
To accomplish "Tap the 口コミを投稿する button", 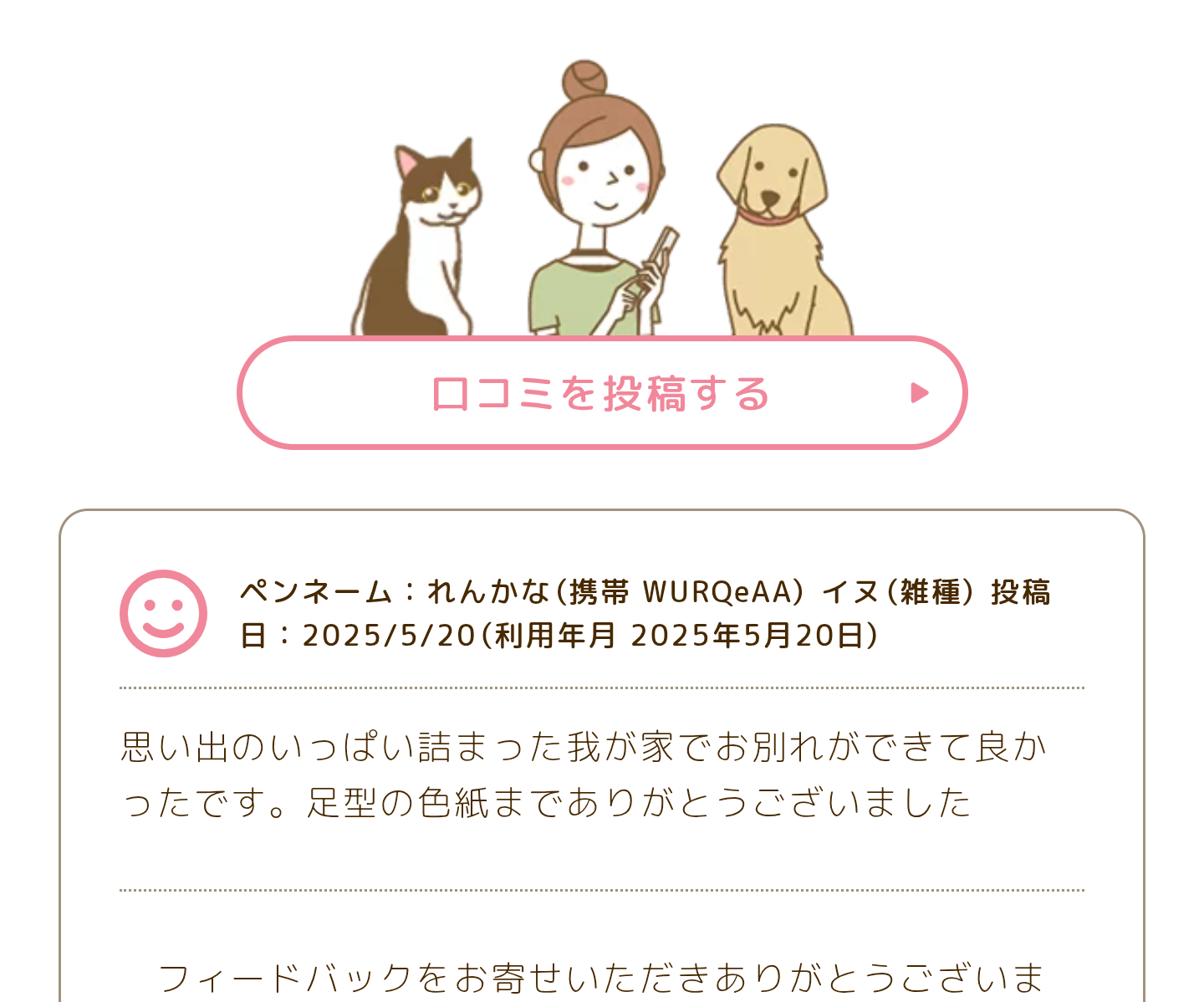I will pos(602,393).
